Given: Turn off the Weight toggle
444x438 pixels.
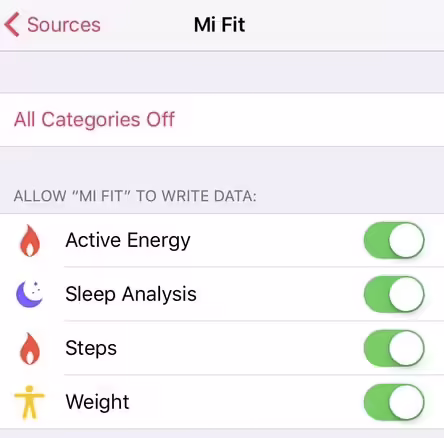Looking at the screenshot, I should click(394, 402).
